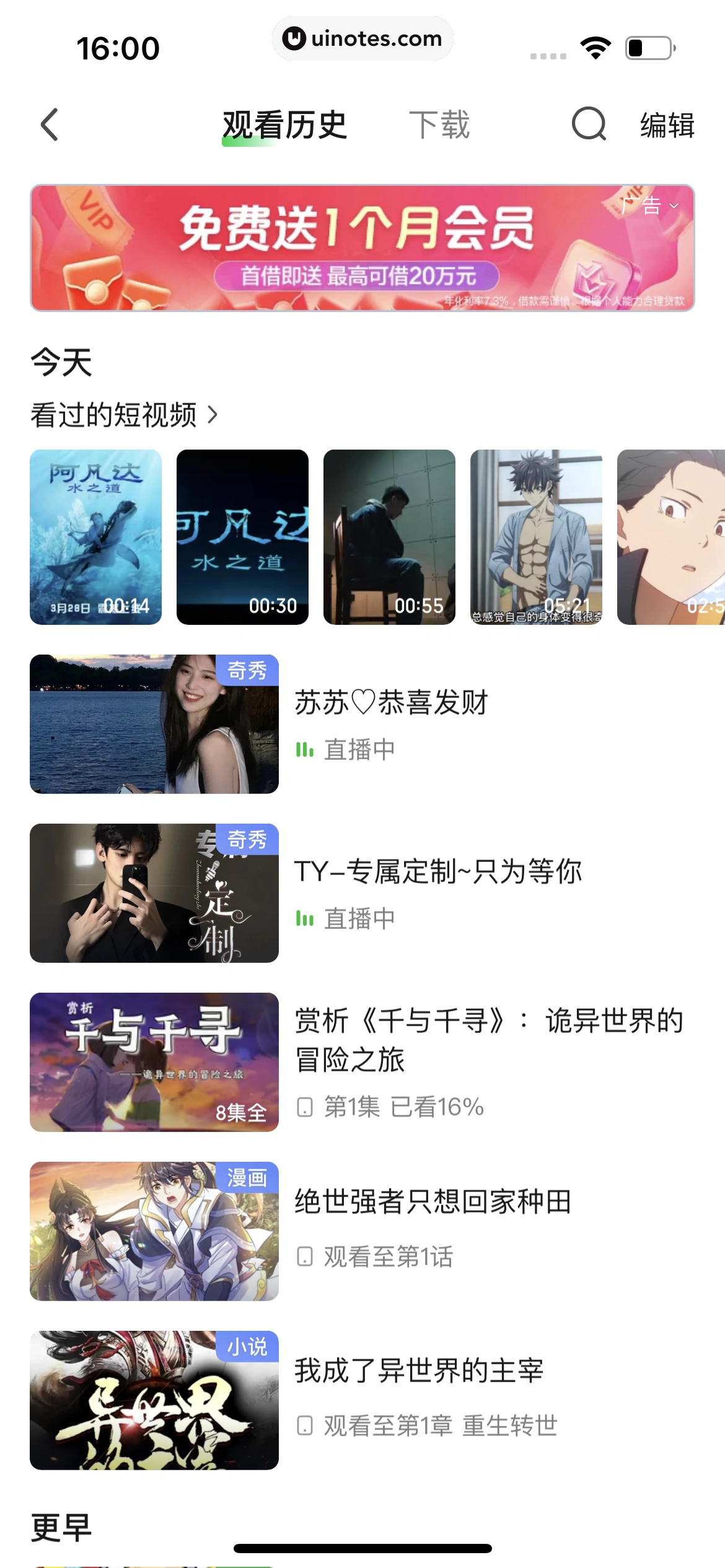Enable Wi-Fi from the status bar

[595, 46]
